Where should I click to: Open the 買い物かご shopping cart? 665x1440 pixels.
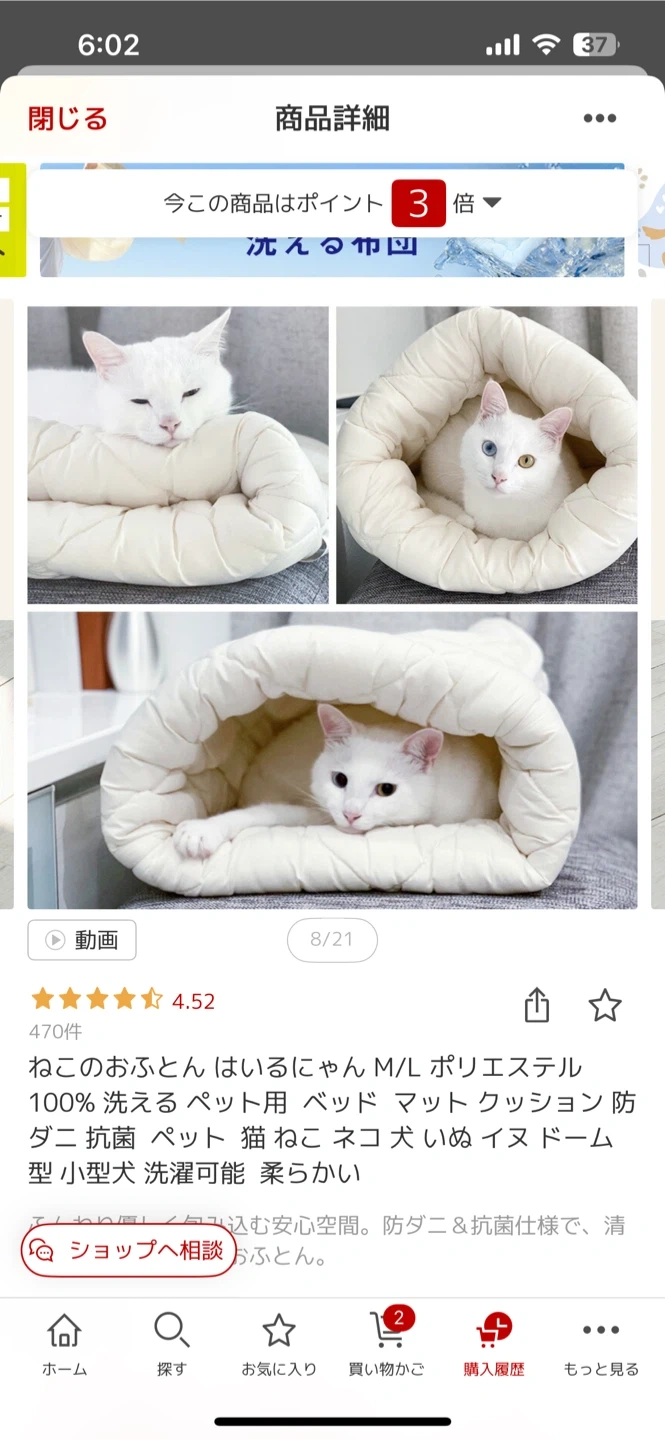click(x=387, y=1345)
